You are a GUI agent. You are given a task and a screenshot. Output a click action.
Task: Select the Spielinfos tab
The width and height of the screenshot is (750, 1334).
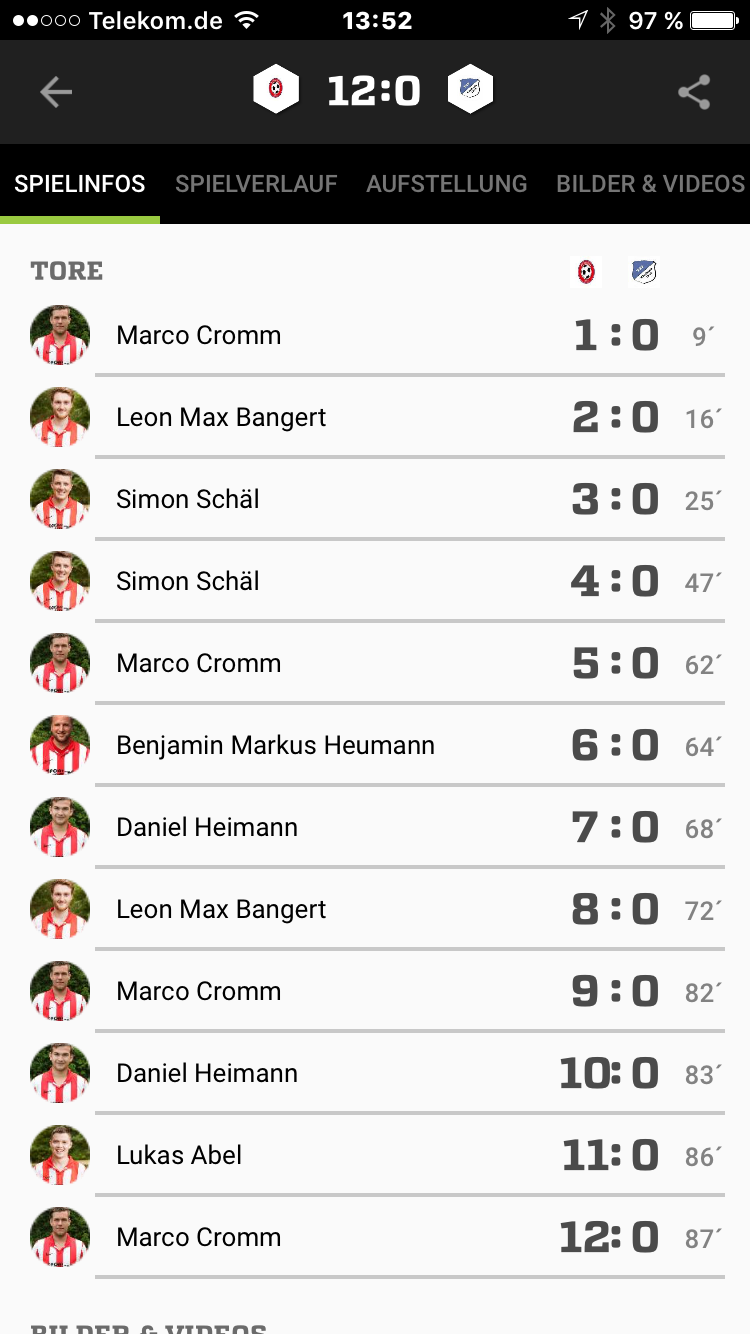(80, 184)
